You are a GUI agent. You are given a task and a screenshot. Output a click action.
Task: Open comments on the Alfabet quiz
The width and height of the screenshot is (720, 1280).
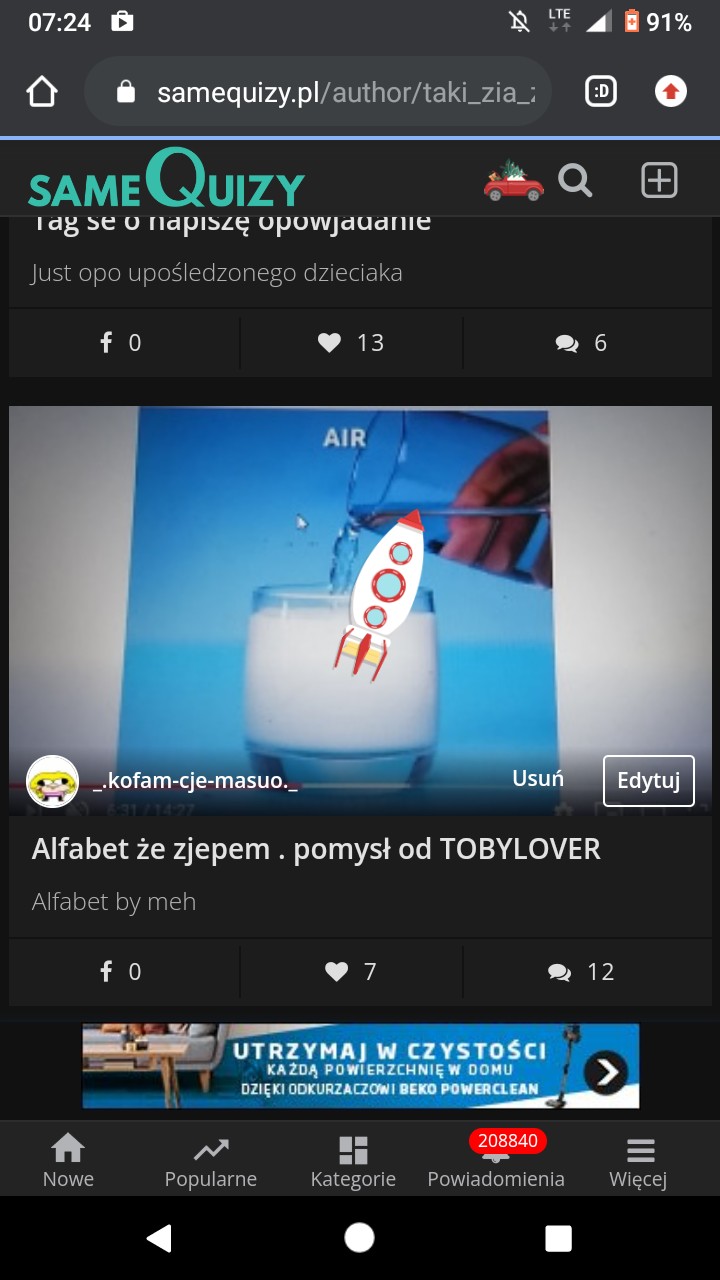(x=581, y=972)
